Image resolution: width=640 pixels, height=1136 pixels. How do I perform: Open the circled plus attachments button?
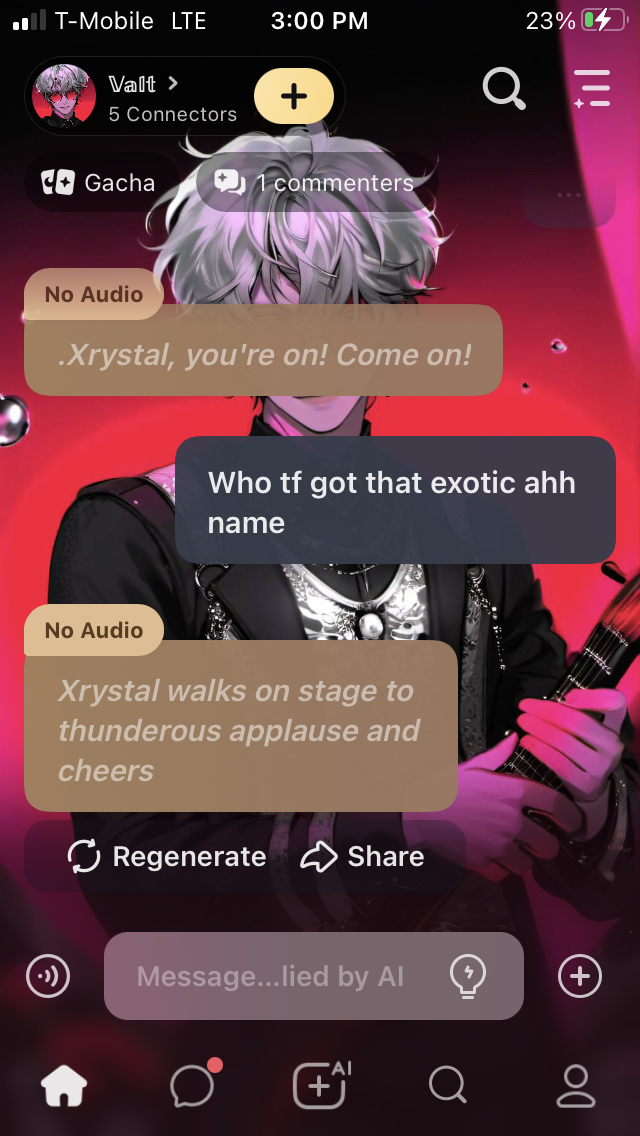point(580,976)
